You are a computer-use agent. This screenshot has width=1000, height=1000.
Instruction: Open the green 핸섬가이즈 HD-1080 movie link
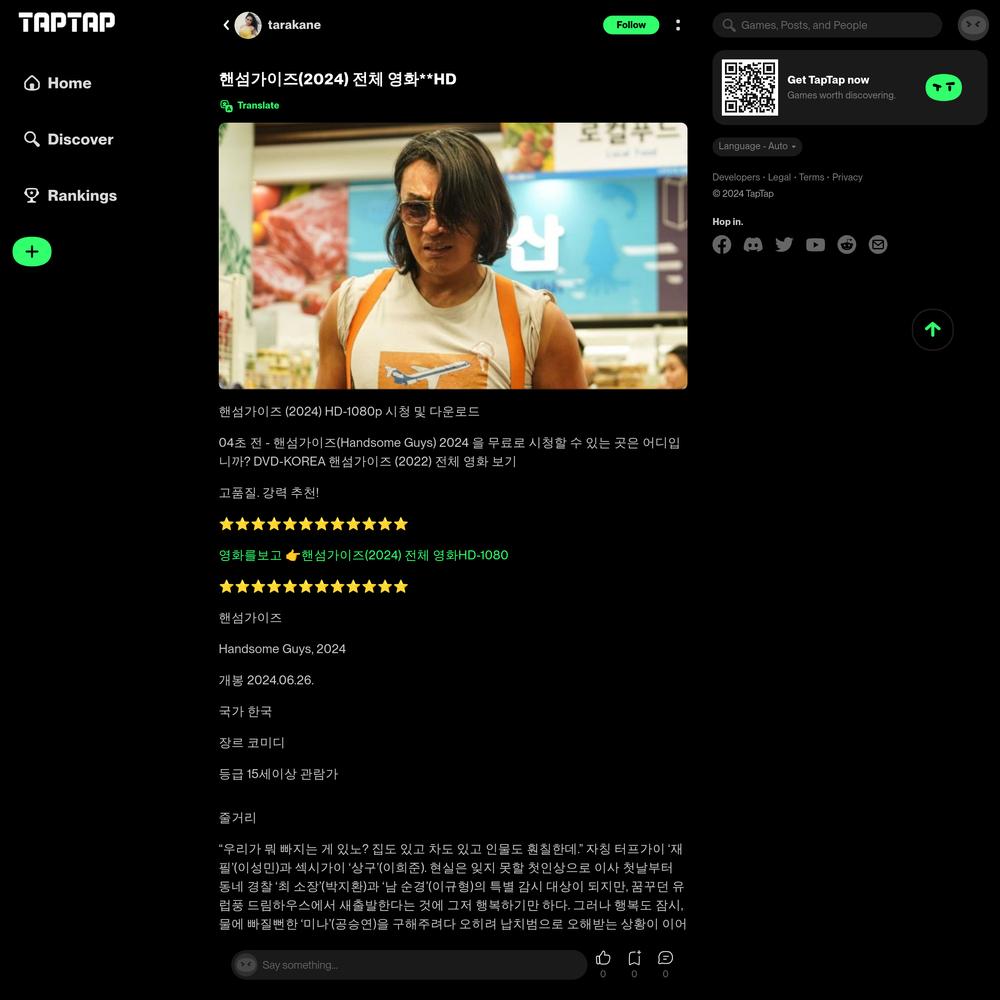(404, 555)
